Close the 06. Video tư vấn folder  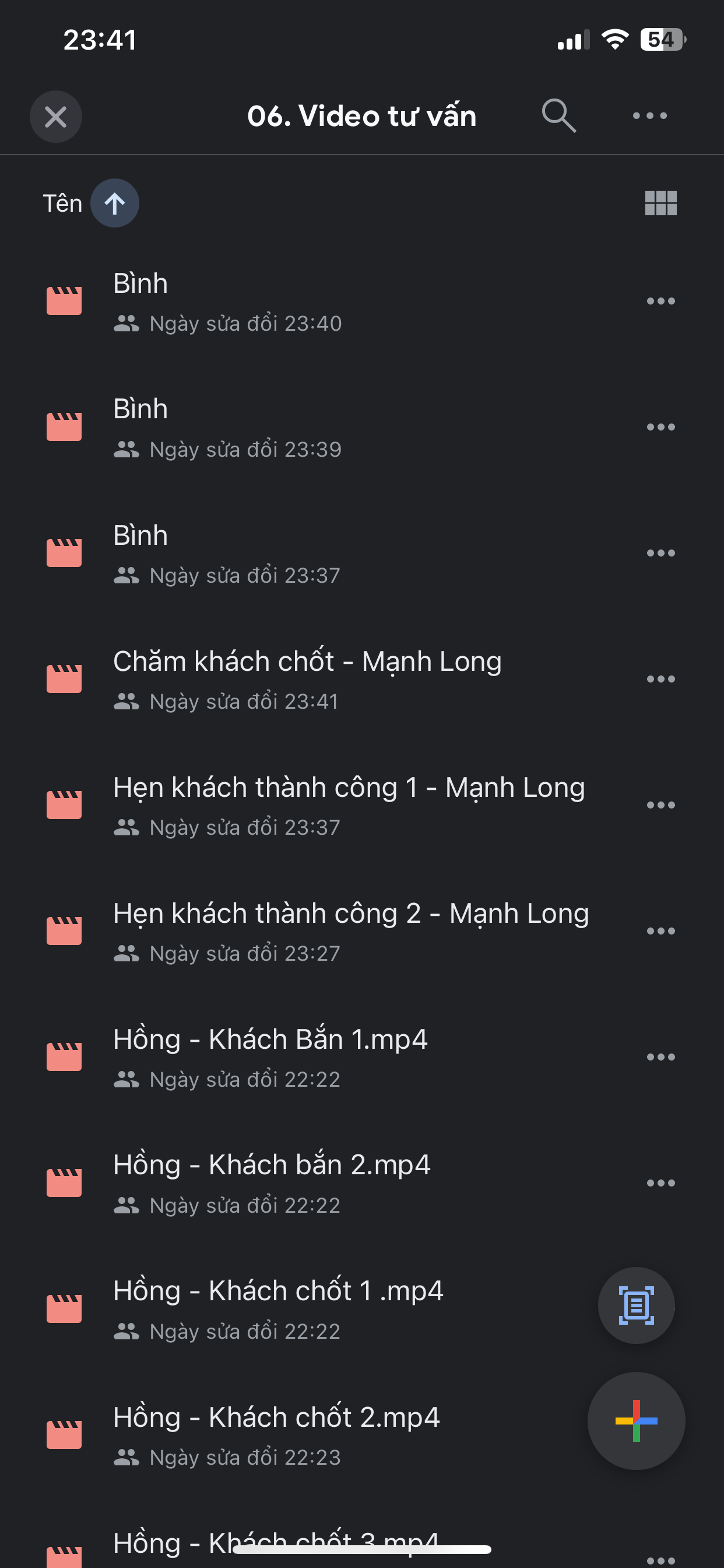55,116
